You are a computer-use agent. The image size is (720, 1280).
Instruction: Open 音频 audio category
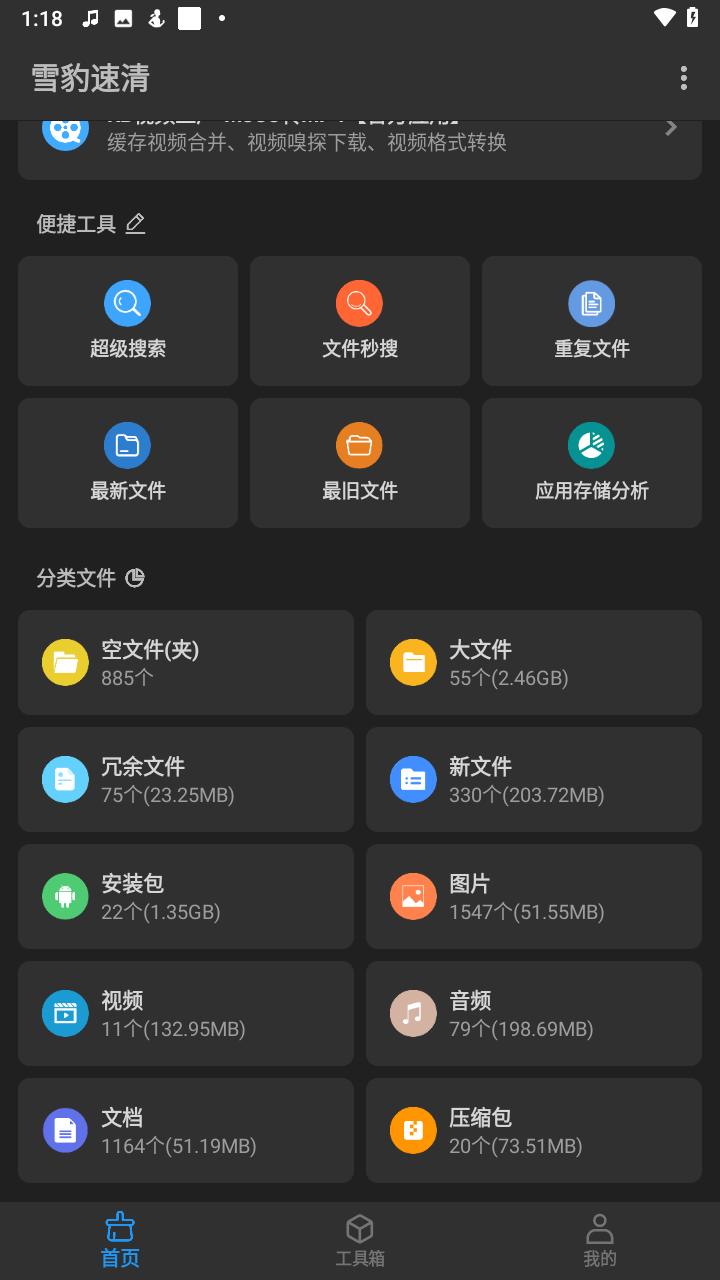tap(534, 1013)
